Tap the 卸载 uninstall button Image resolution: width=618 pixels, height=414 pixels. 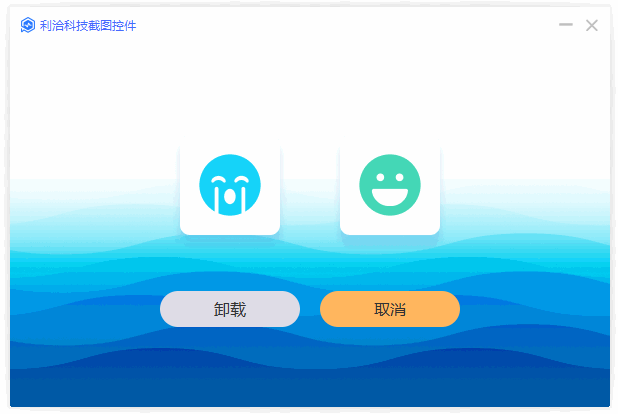pos(229,309)
